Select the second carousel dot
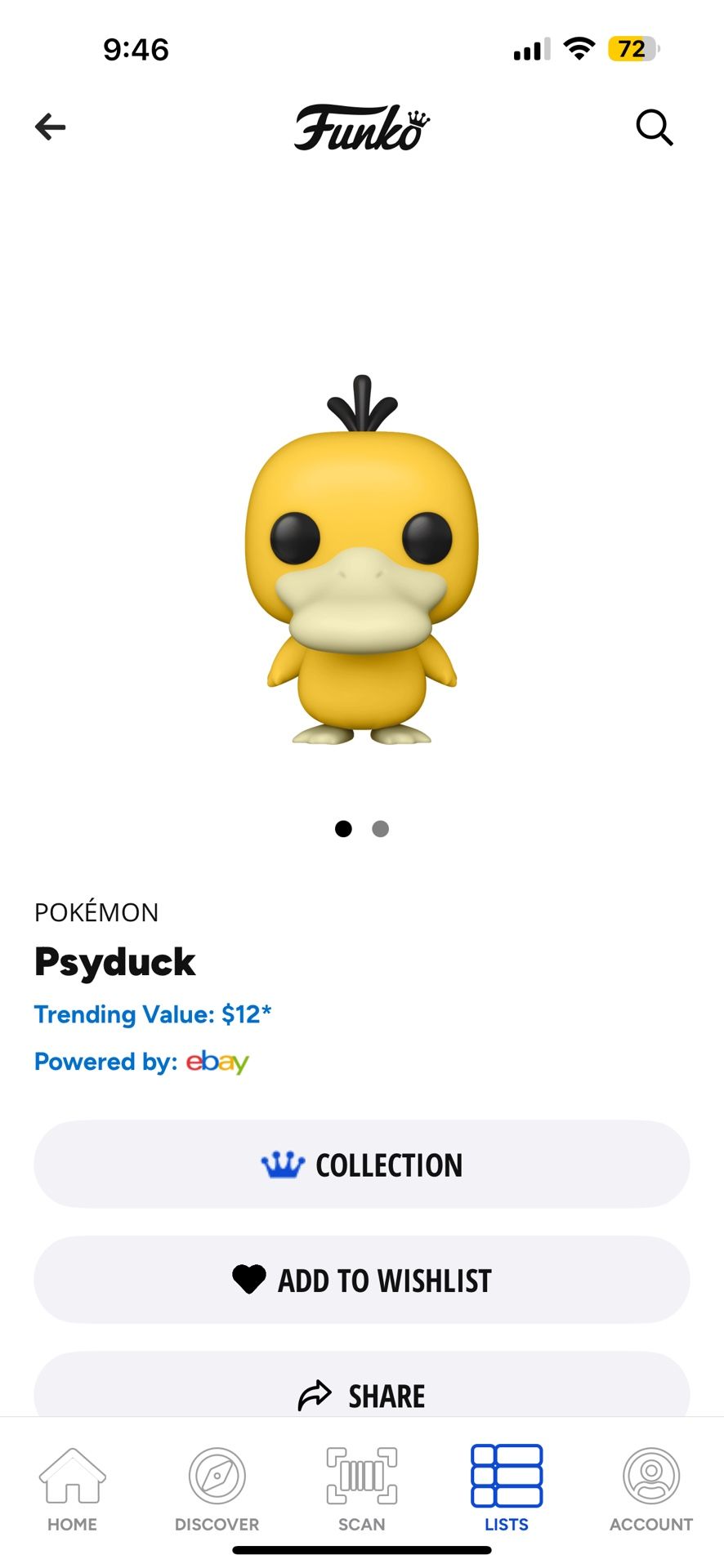The height and width of the screenshot is (1568, 724). (x=380, y=828)
